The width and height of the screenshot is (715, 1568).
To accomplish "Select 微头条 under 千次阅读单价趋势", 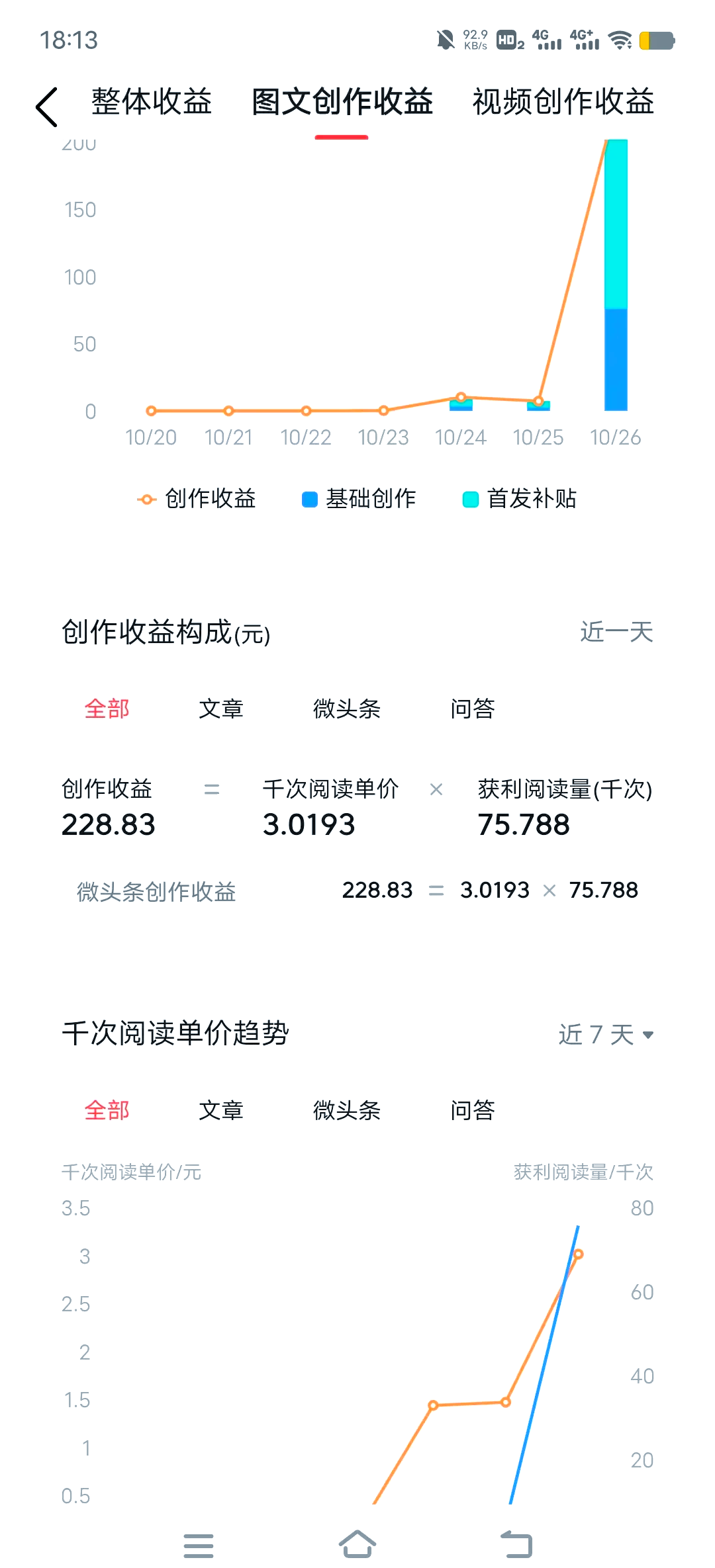I will pyautogui.click(x=347, y=1110).
